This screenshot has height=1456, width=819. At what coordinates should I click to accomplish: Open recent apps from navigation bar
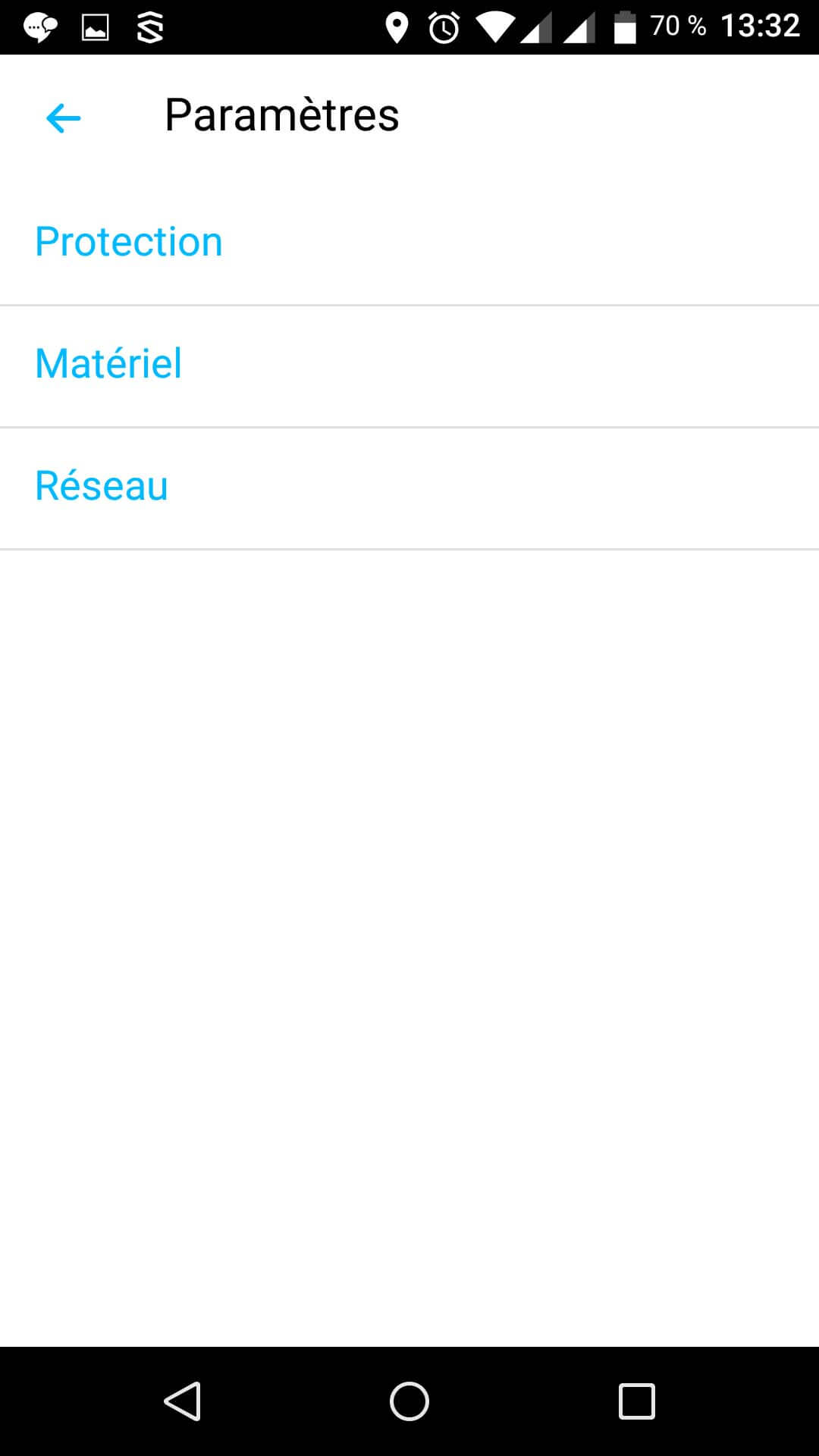[636, 1401]
